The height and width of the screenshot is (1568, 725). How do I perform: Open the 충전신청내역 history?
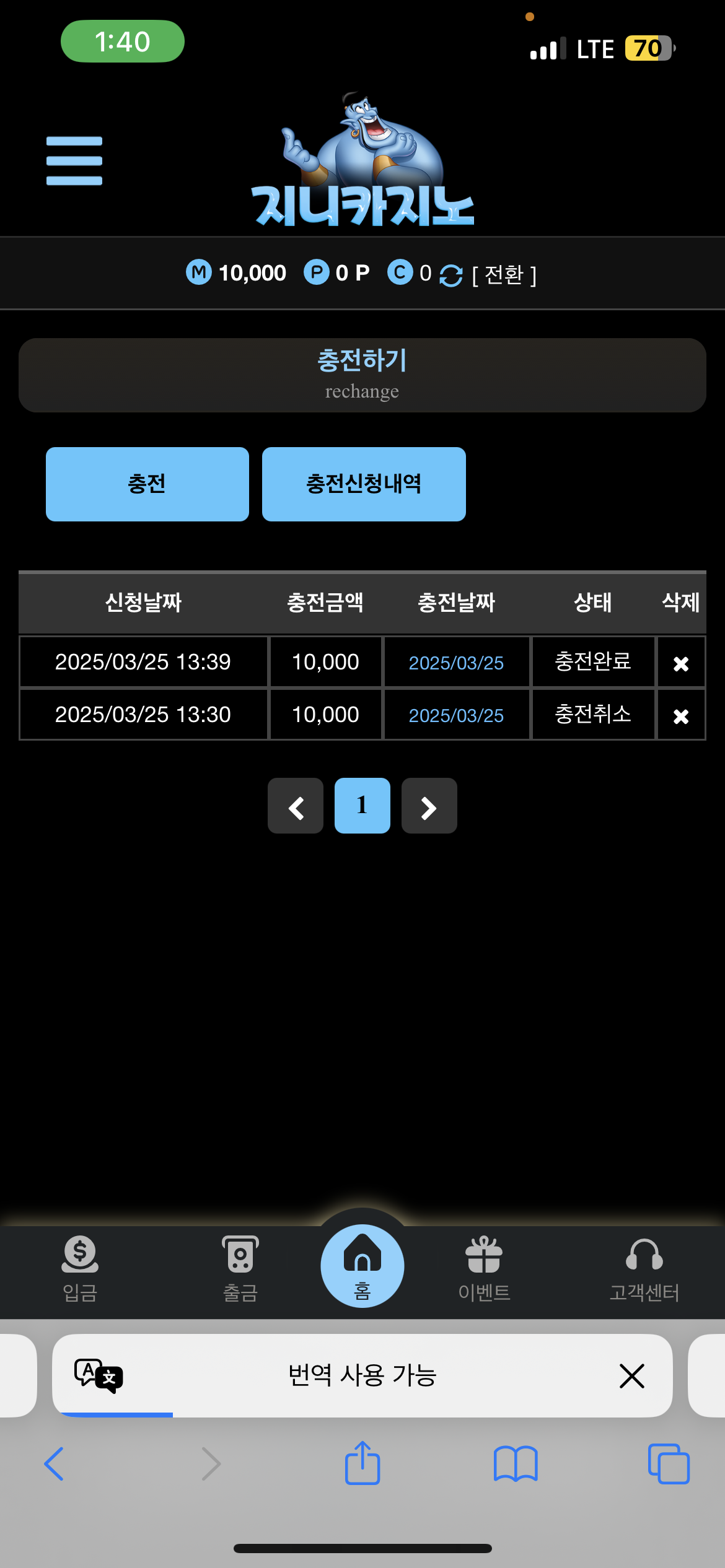[364, 484]
